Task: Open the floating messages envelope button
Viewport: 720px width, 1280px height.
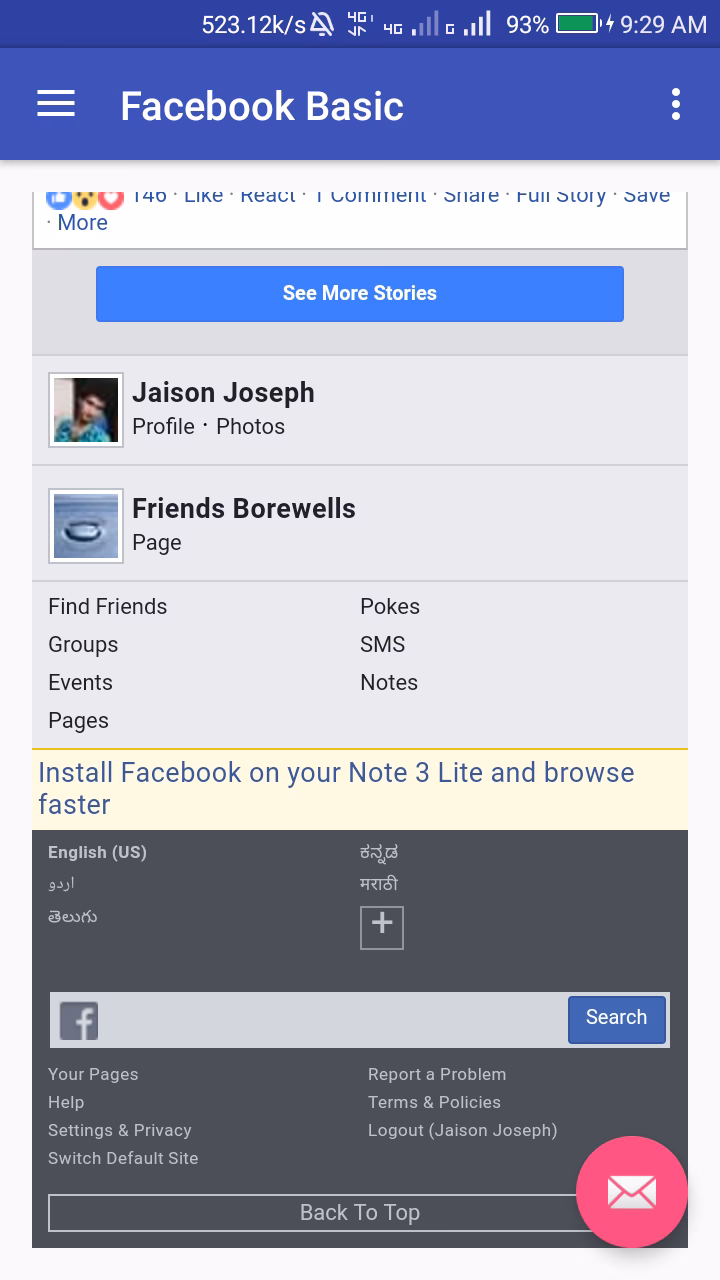Action: click(x=631, y=1192)
